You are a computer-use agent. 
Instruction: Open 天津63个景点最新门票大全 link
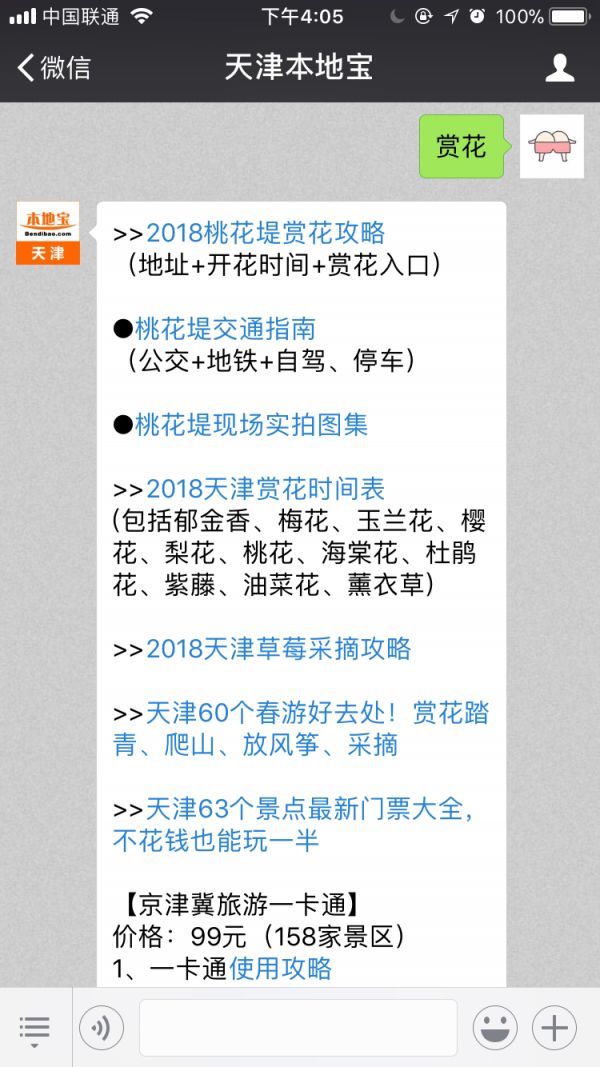coord(294,825)
